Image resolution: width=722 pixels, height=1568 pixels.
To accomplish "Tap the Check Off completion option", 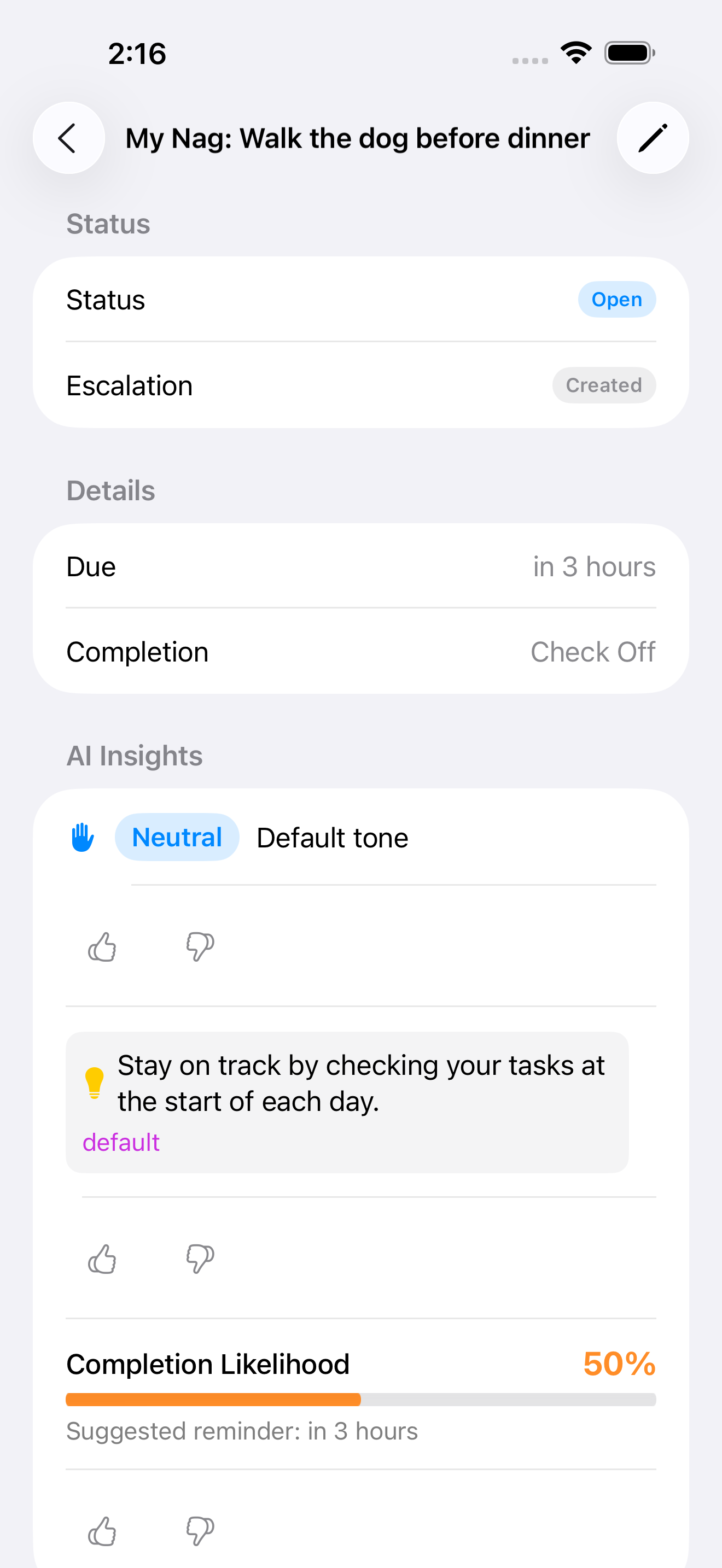I will pos(592,651).
